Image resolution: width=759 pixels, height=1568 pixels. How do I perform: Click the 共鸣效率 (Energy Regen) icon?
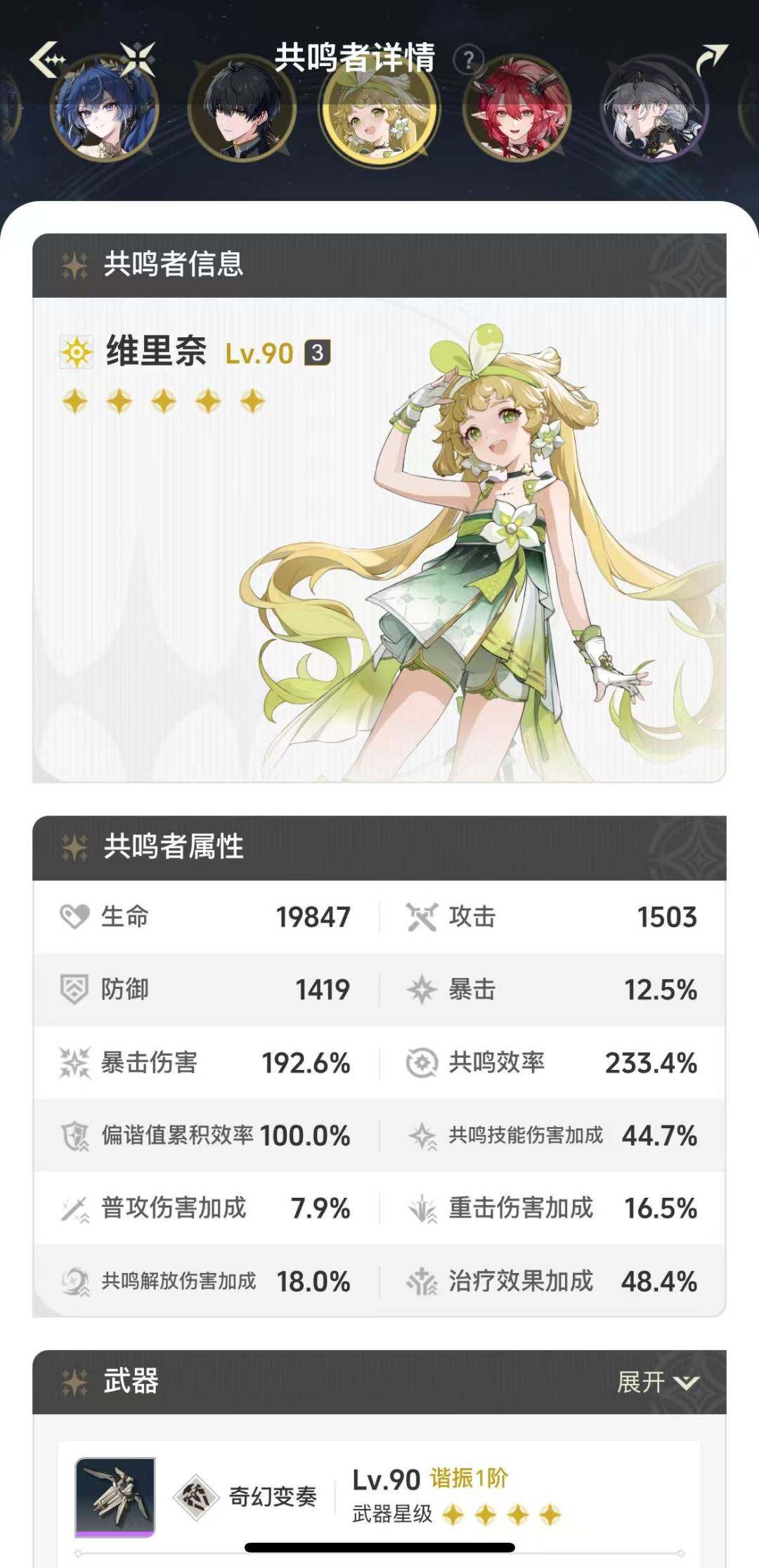coord(422,1063)
